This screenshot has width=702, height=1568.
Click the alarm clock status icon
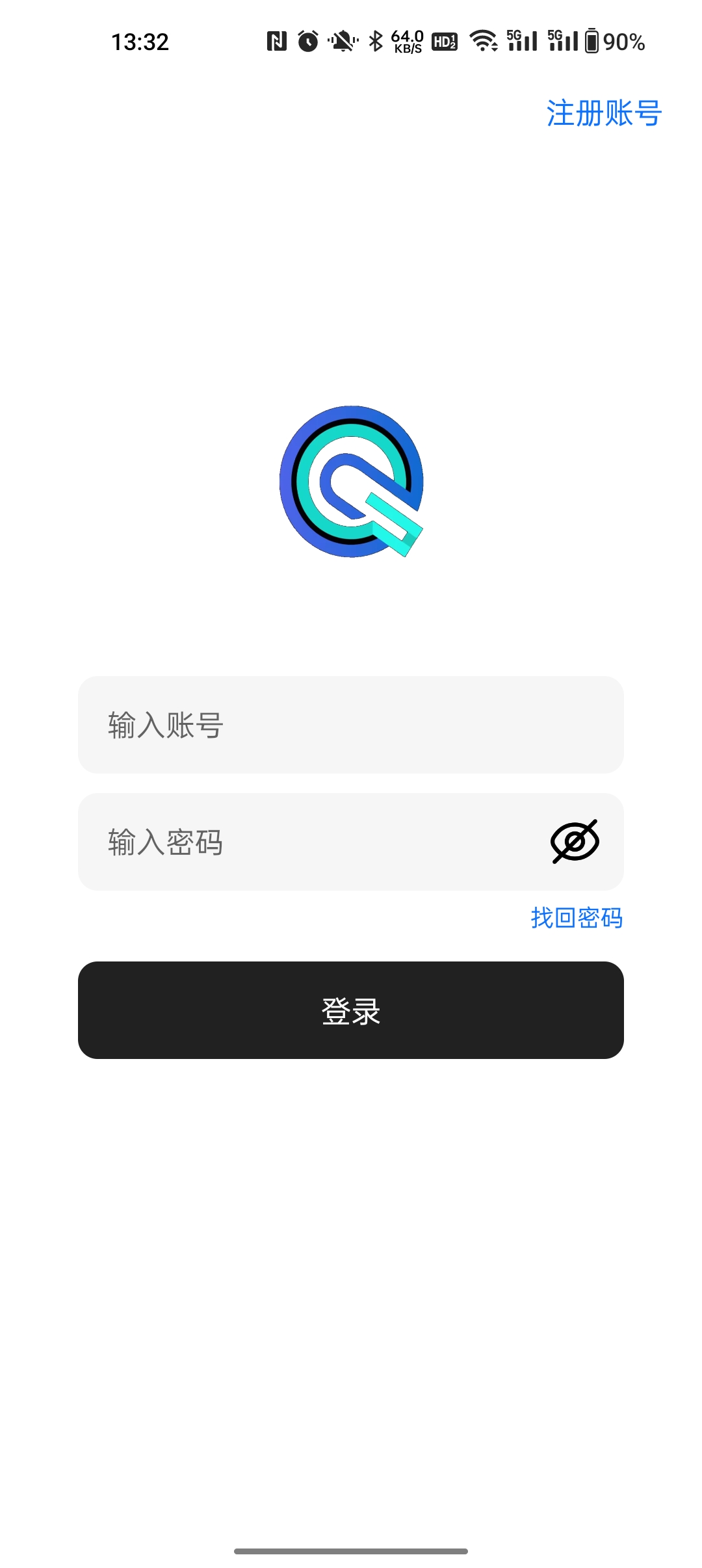(x=307, y=41)
